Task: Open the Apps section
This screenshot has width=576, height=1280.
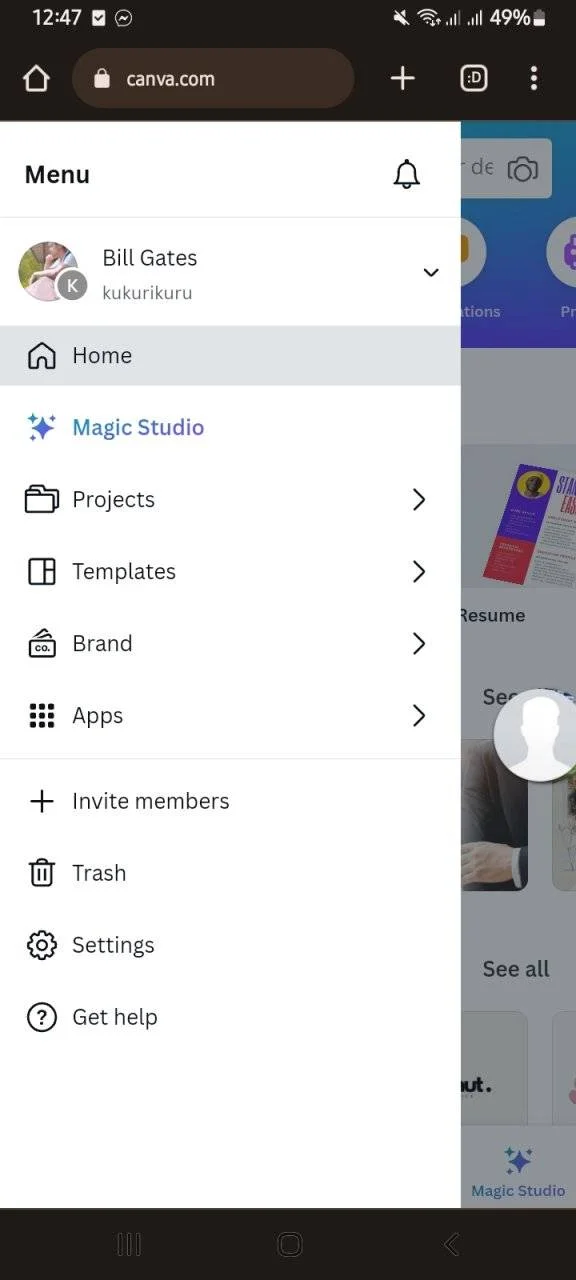Action: coord(230,715)
